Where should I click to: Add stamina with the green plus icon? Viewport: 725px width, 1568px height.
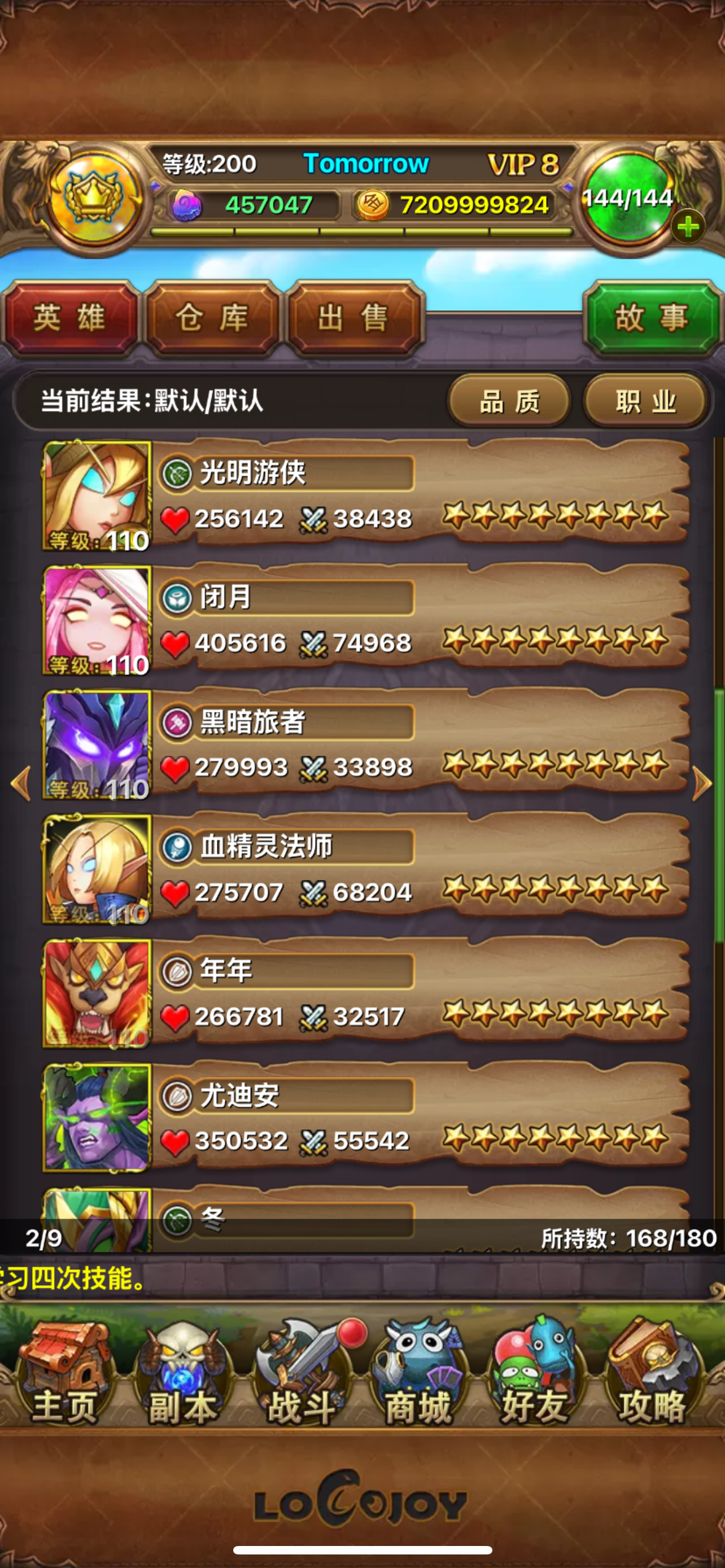(688, 227)
